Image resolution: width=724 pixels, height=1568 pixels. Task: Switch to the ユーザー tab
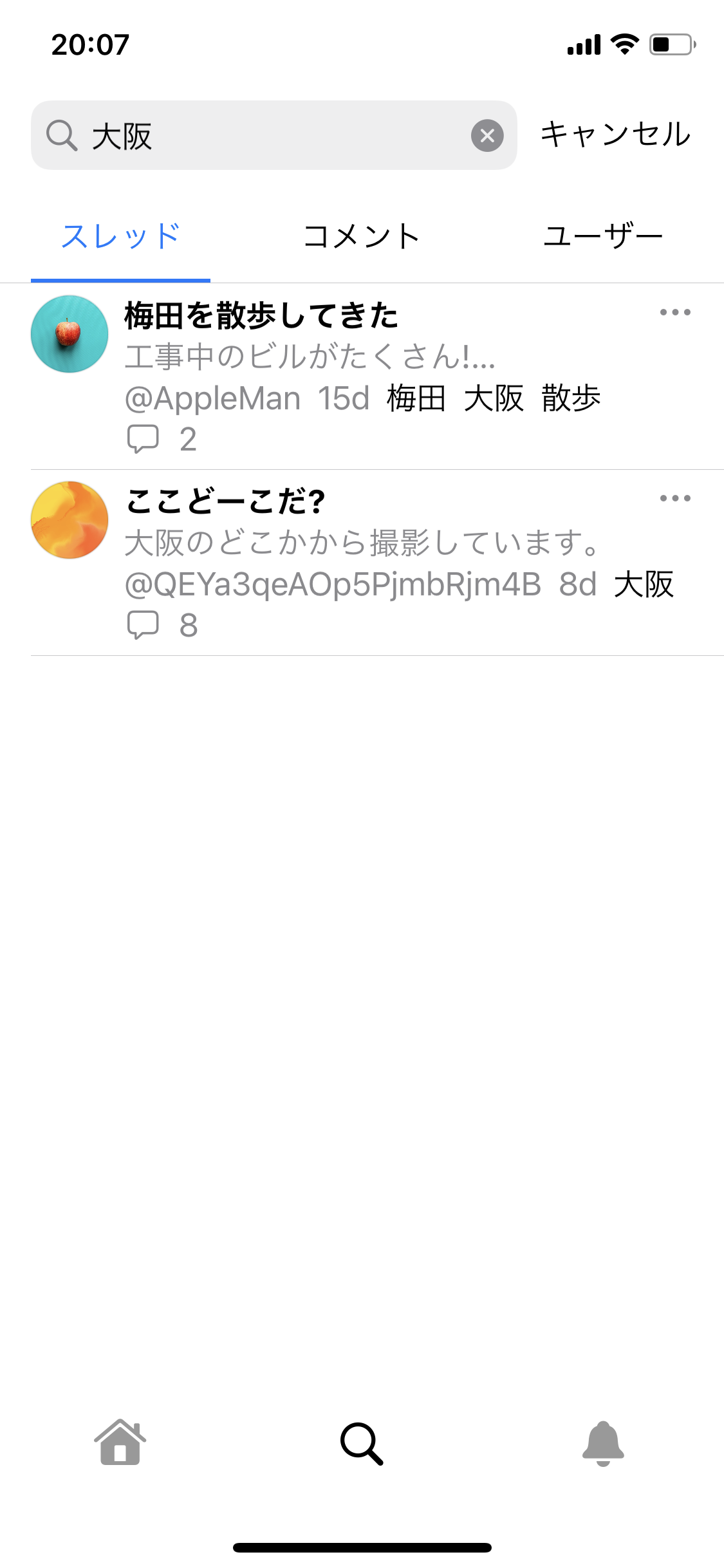click(x=603, y=236)
